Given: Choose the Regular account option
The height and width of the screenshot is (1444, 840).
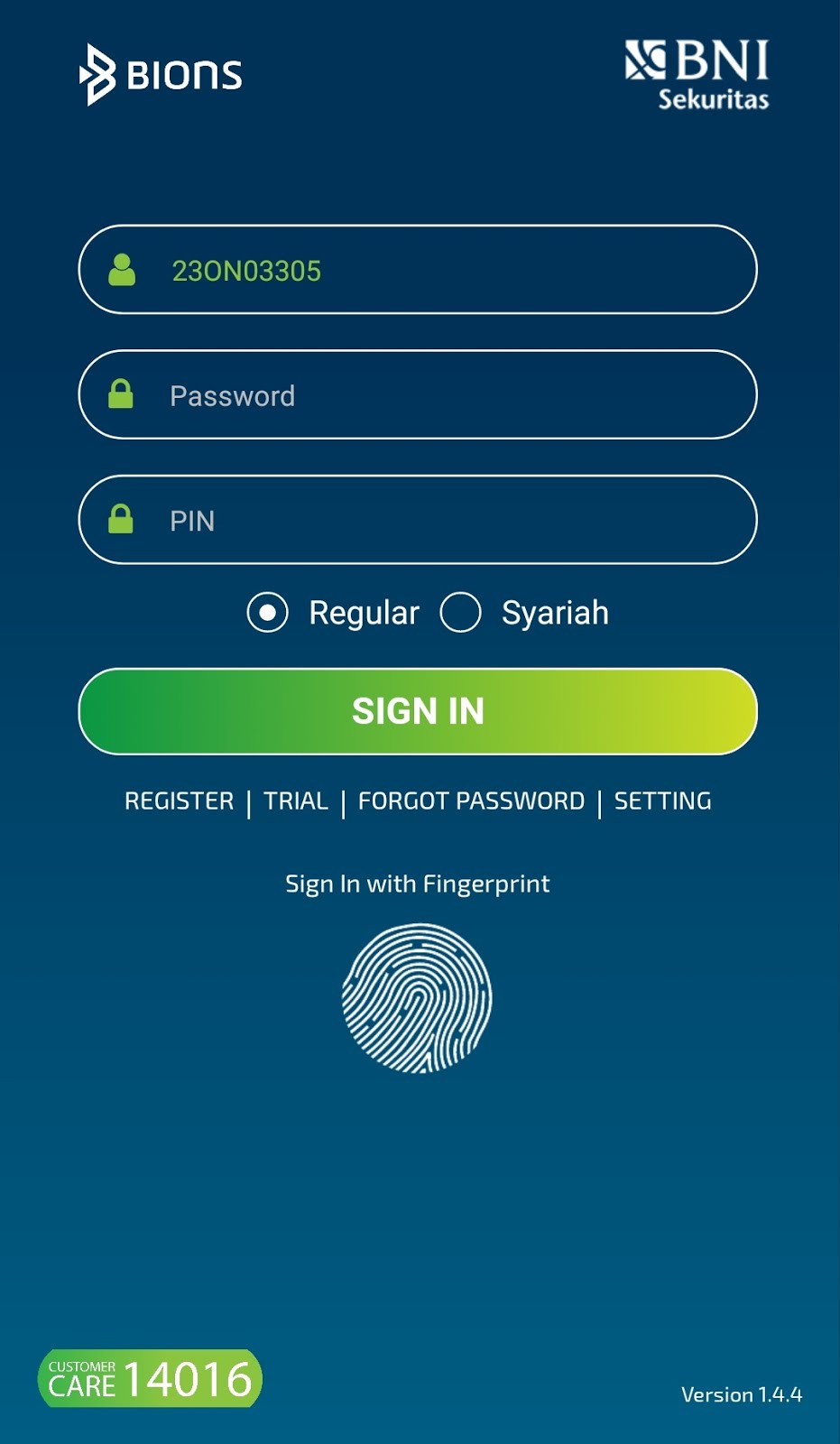Looking at the screenshot, I should [268, 613].
